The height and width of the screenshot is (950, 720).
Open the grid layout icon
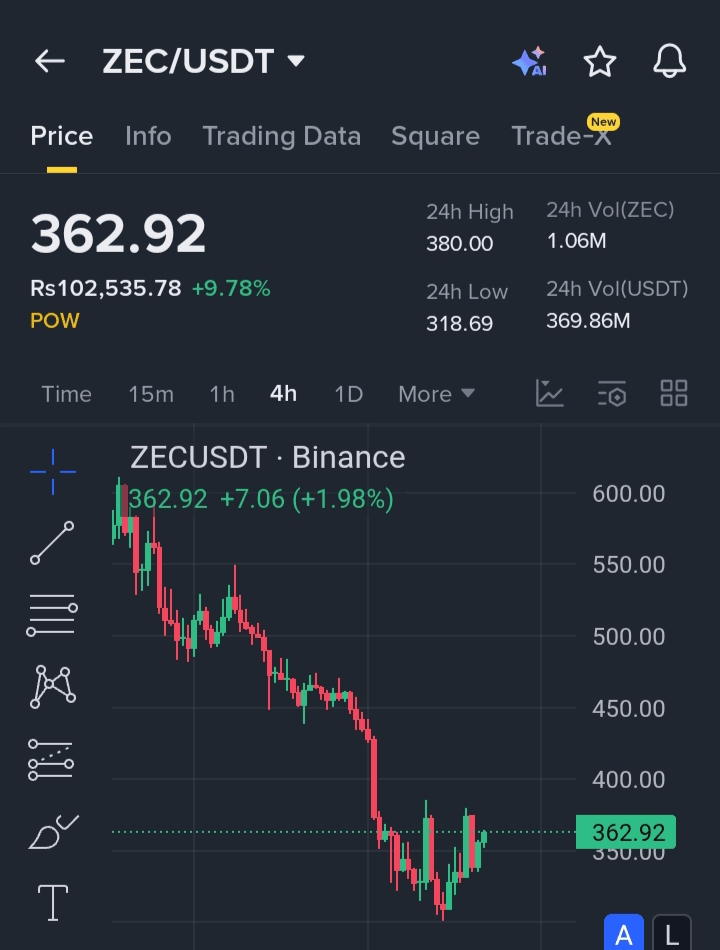tap(674, 393)
